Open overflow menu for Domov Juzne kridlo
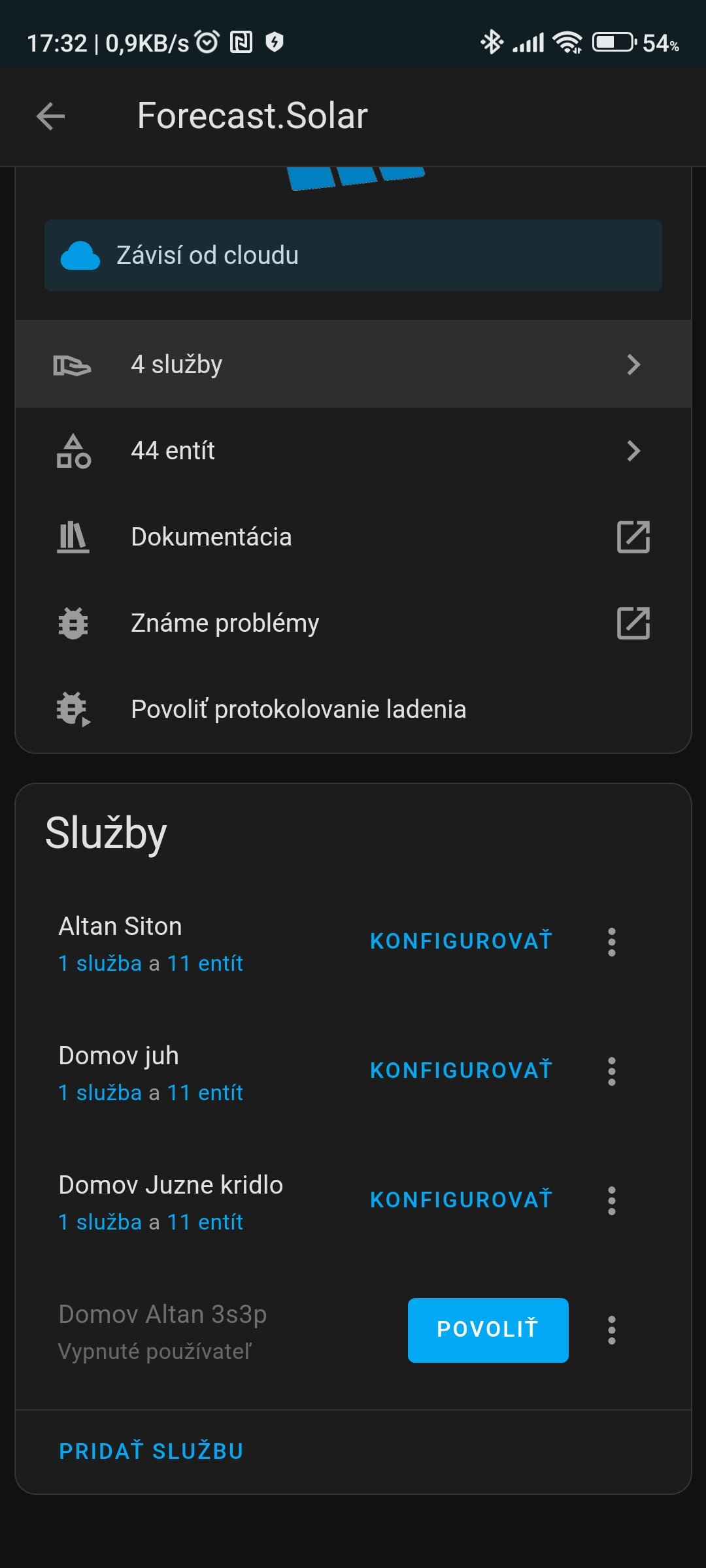This screenshot has width=706, height=1568. coord(612,1201)
